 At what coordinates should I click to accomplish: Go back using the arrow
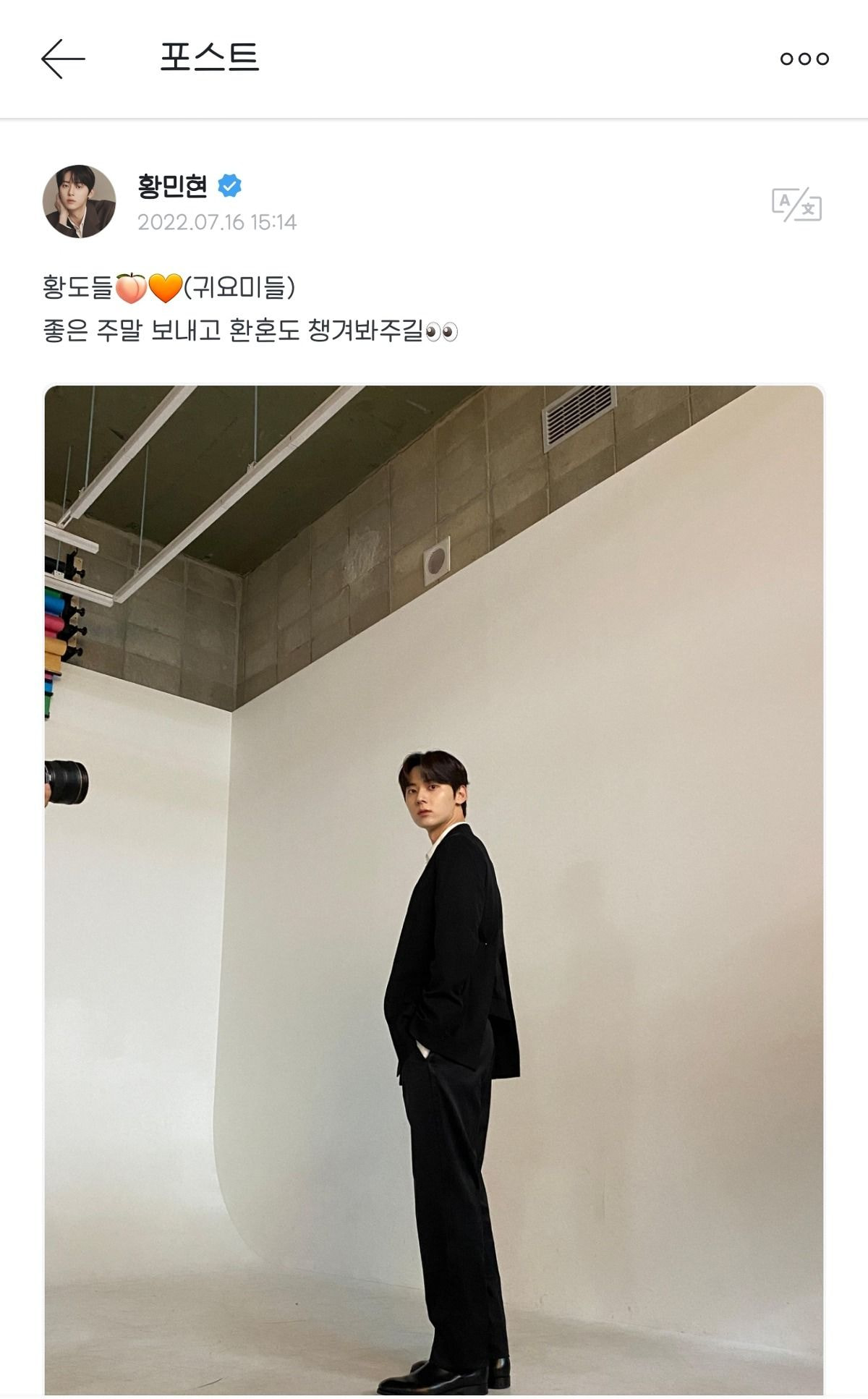point(63,59)
